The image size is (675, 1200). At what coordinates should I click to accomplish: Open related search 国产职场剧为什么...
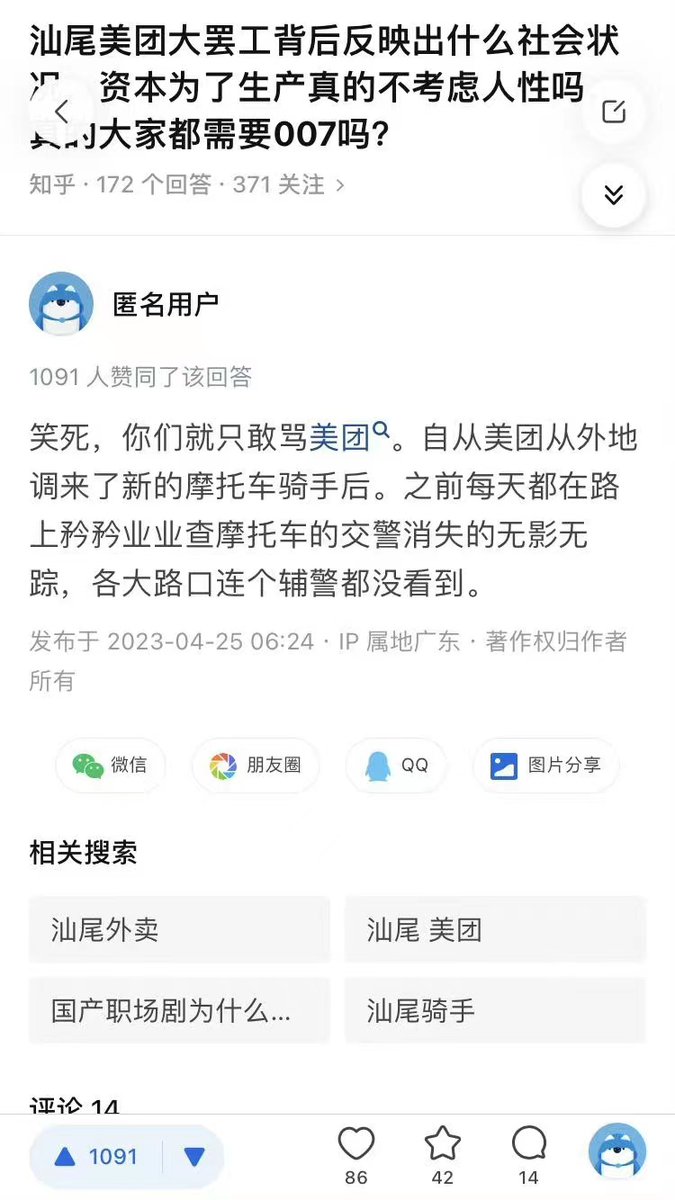click(179, 1011)
